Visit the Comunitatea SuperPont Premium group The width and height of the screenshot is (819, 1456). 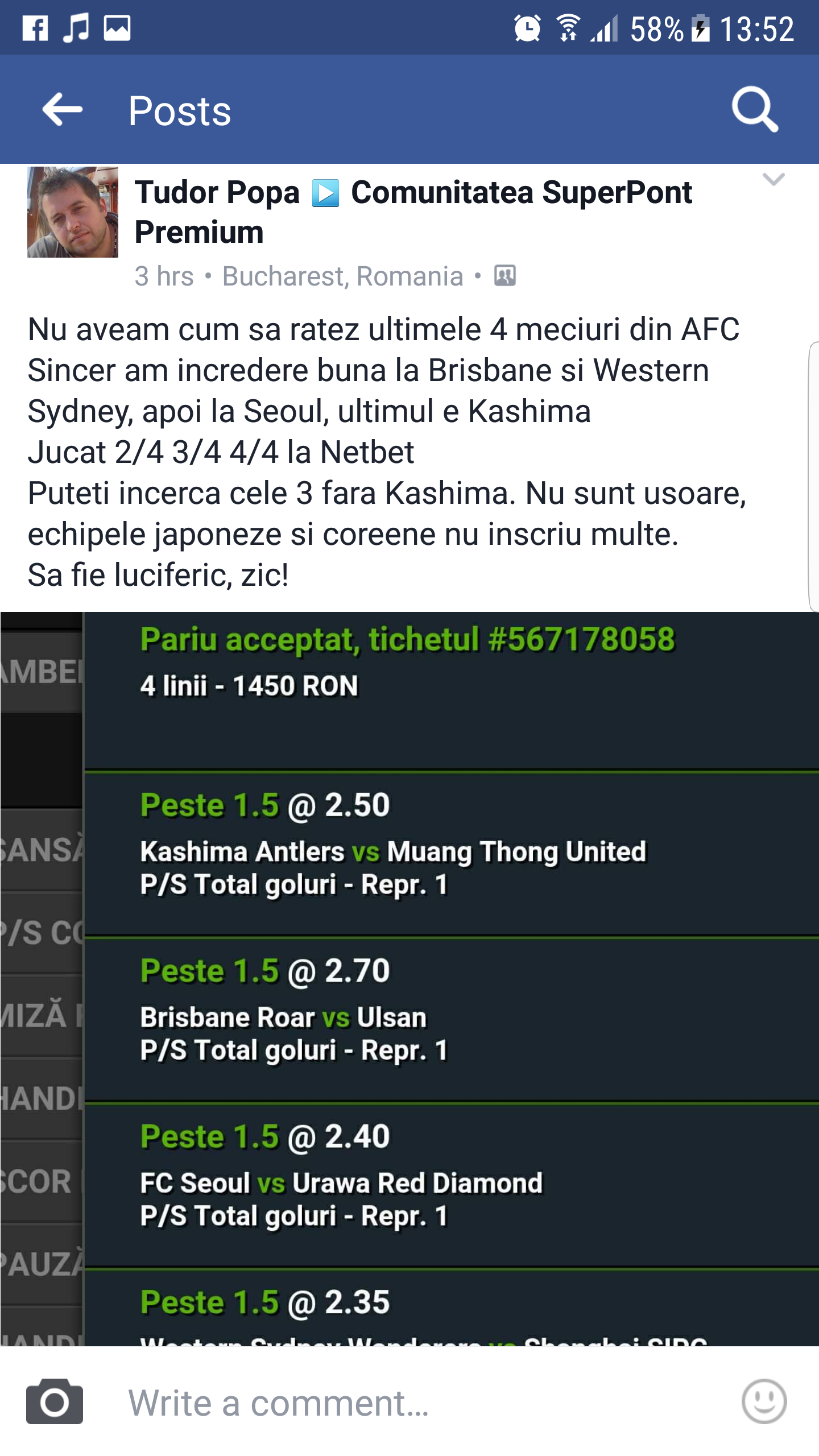point(413,212)
